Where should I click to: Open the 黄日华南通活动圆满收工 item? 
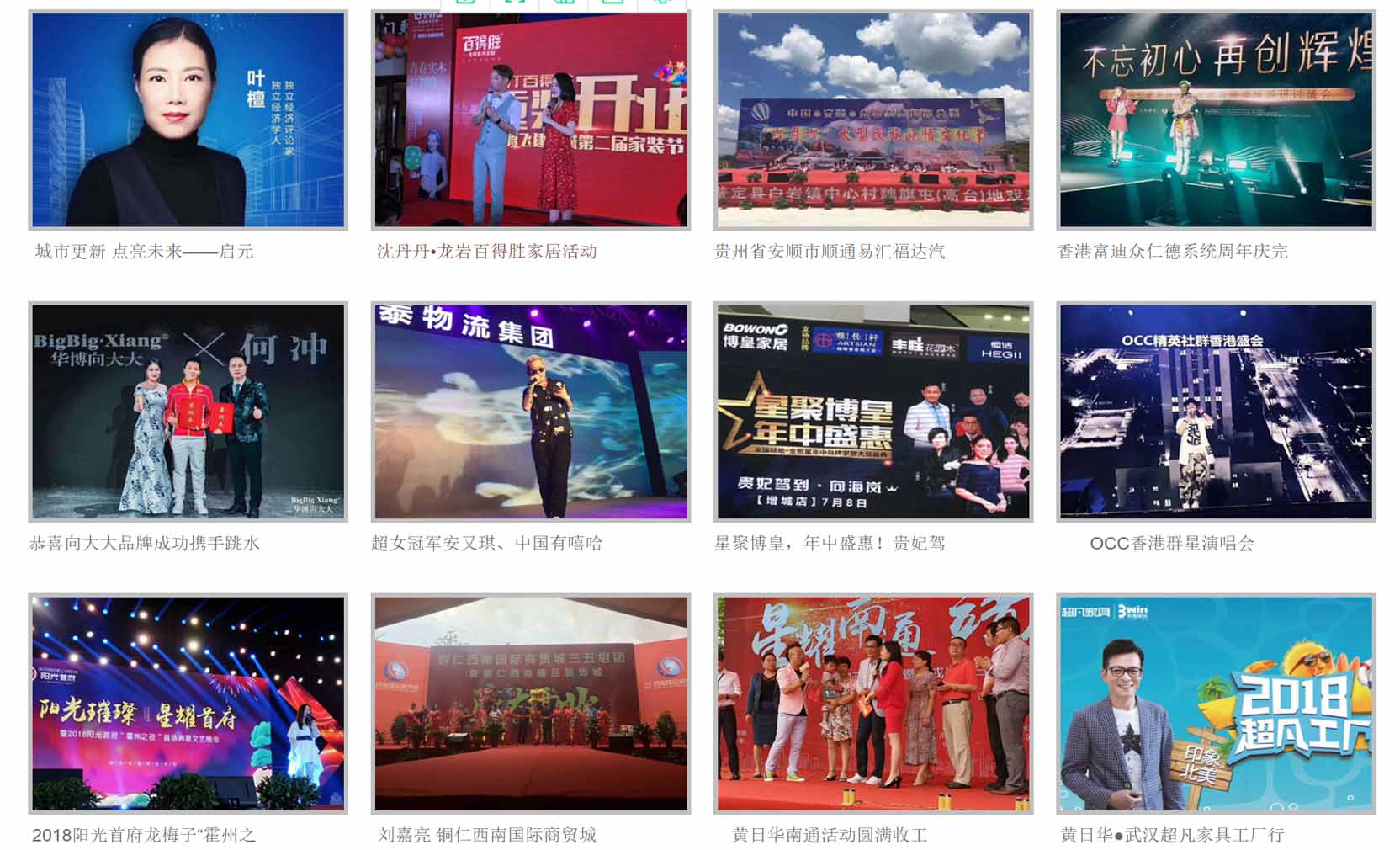872,704
